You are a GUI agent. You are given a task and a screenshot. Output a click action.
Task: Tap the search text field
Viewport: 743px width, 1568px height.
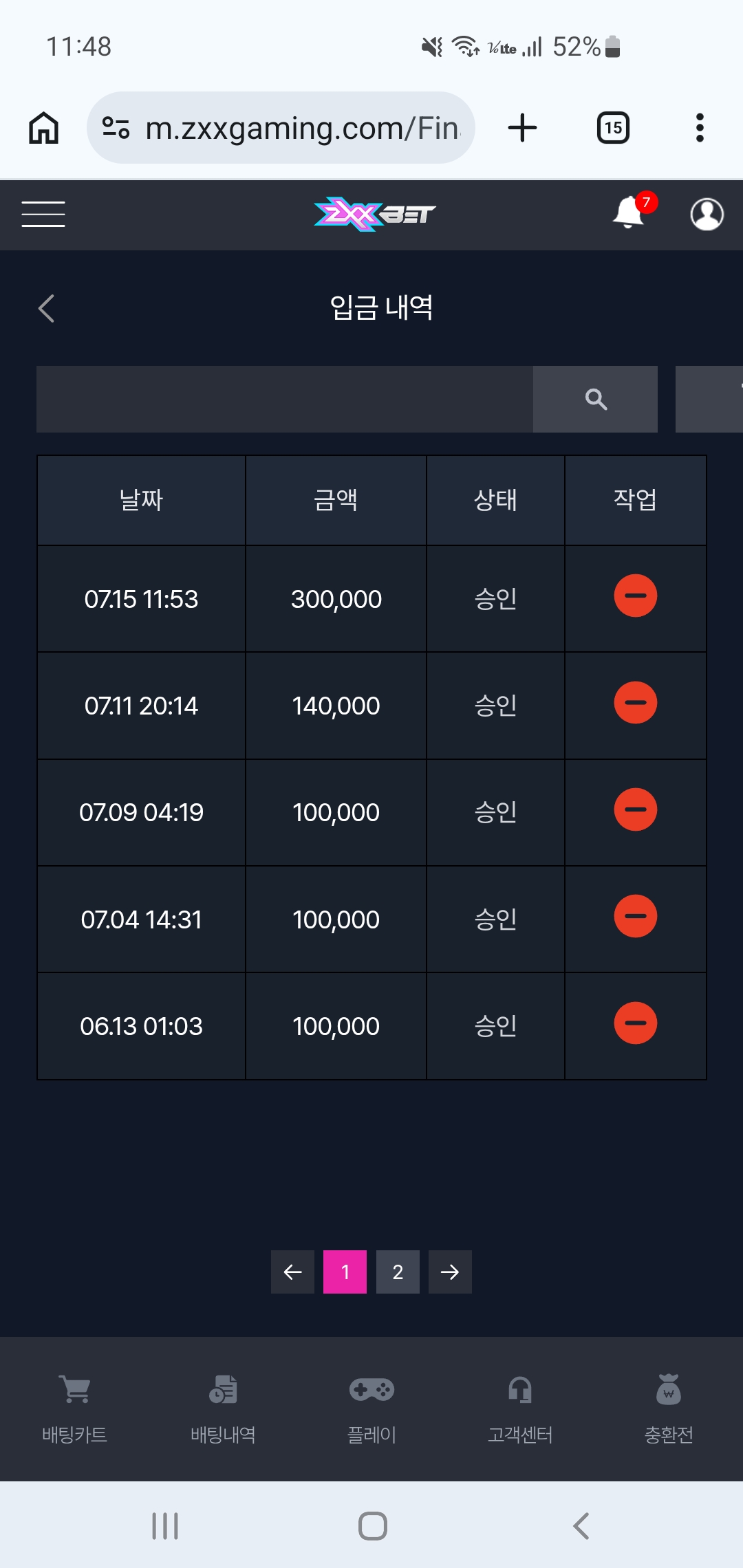(285, 399)
